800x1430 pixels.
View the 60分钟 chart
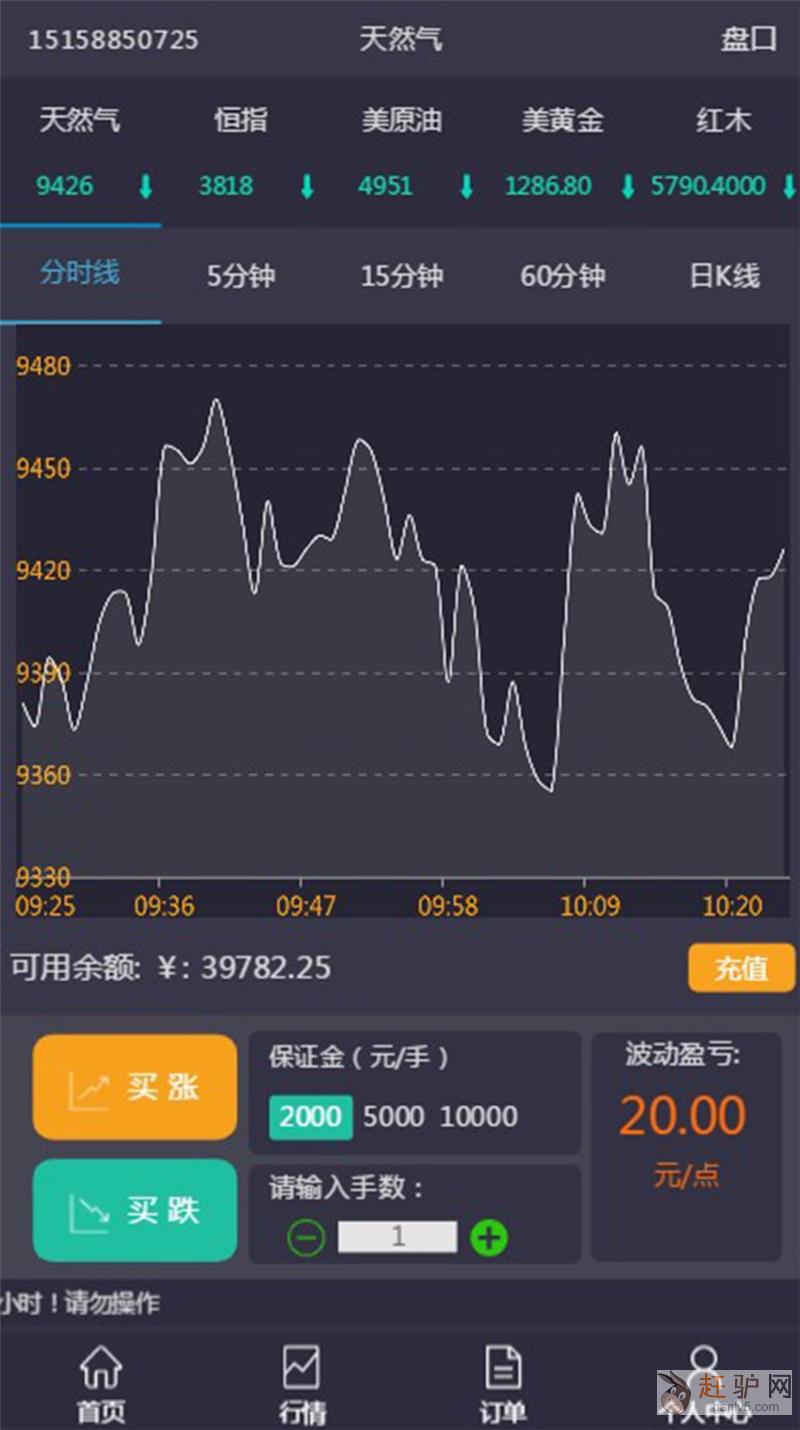pos(562,275)
